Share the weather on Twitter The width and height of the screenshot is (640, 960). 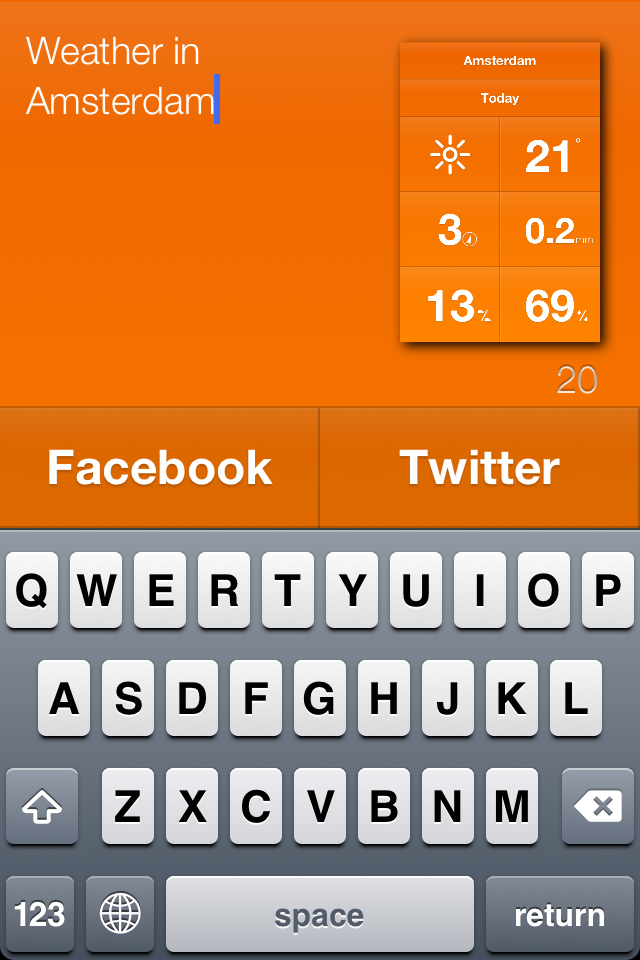click(480, 467)
